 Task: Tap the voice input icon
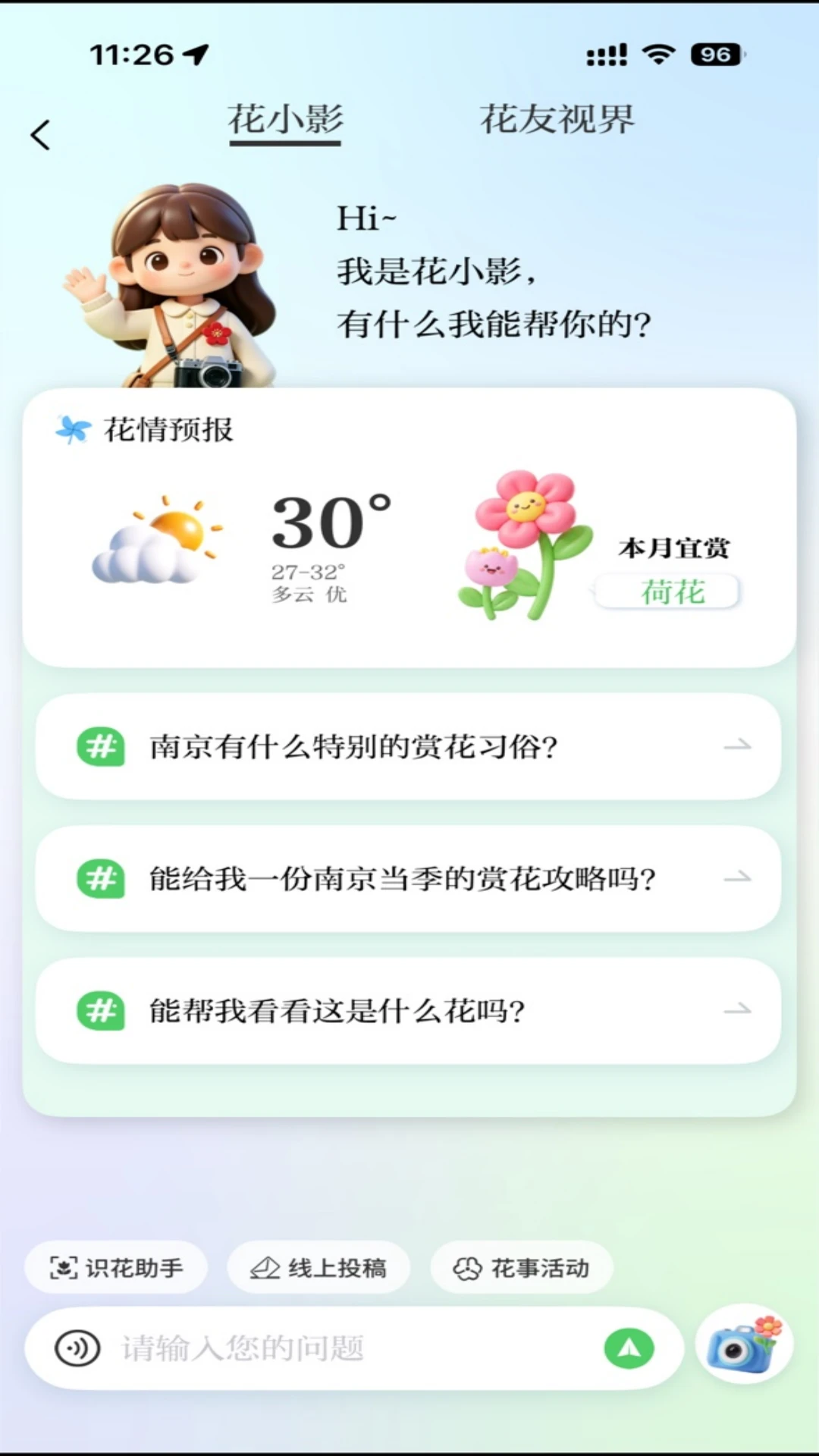point(77,1348)
